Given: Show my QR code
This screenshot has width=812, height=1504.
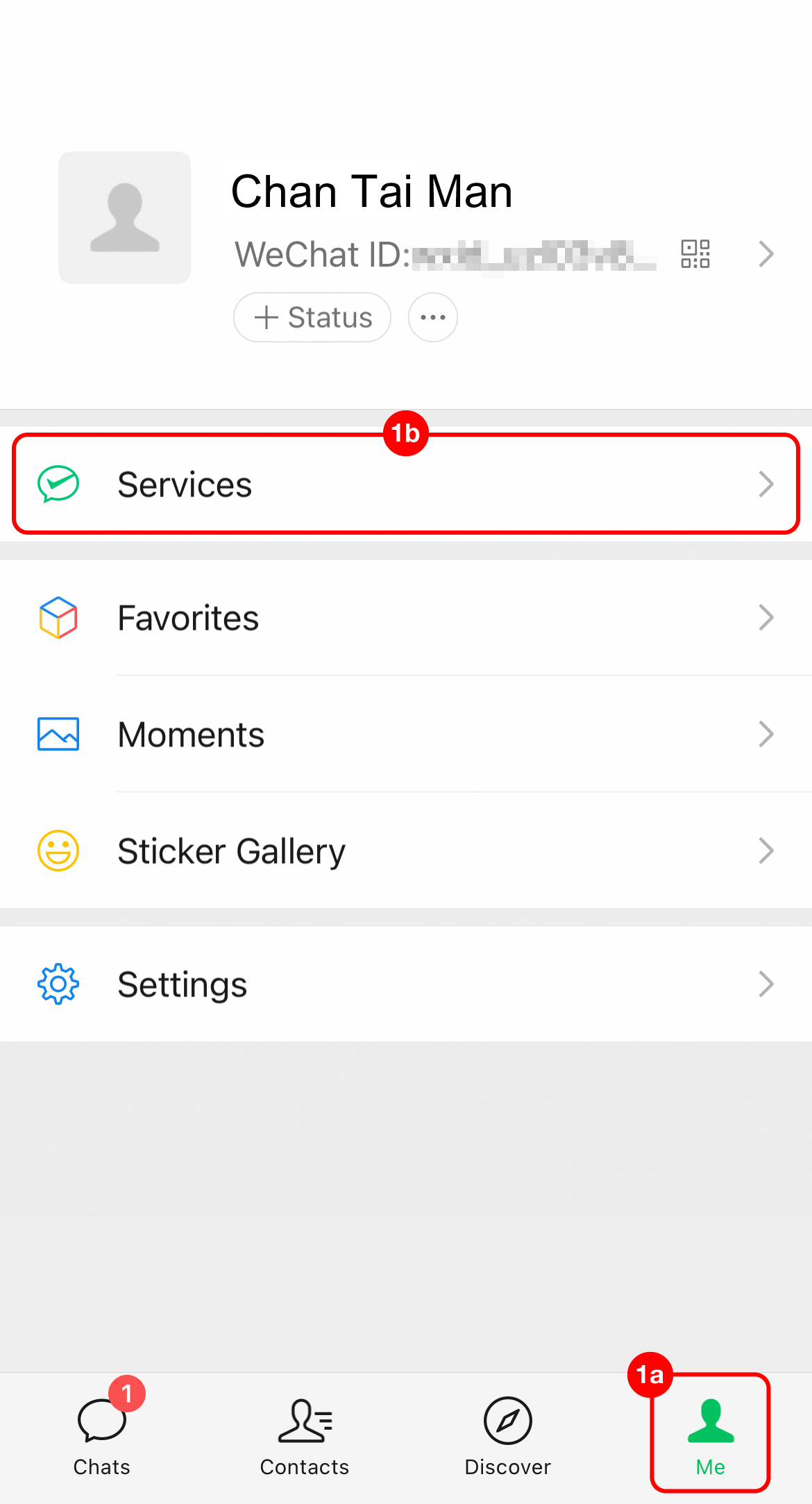Looking at the screenshot, I should point(695,254).
